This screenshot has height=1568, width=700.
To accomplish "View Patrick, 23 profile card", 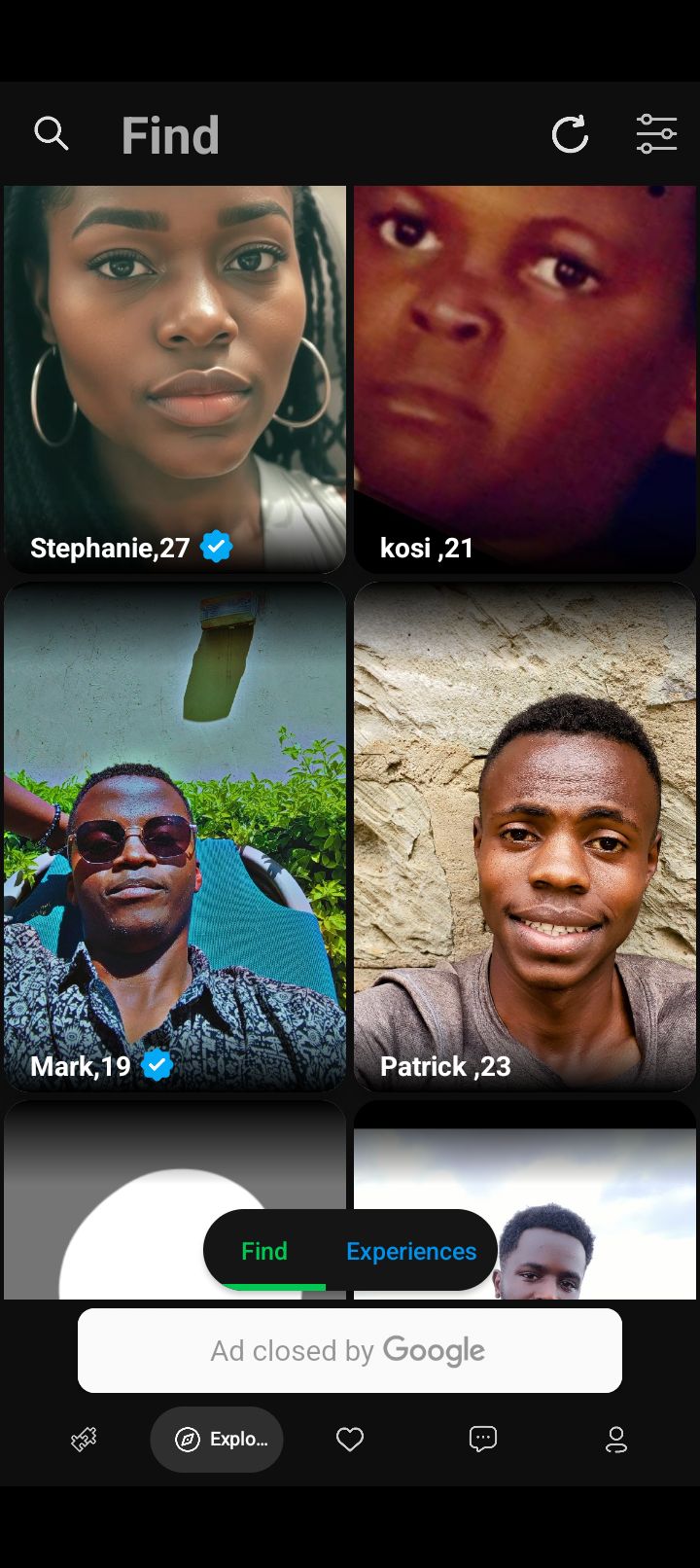I will coord(525,837).
